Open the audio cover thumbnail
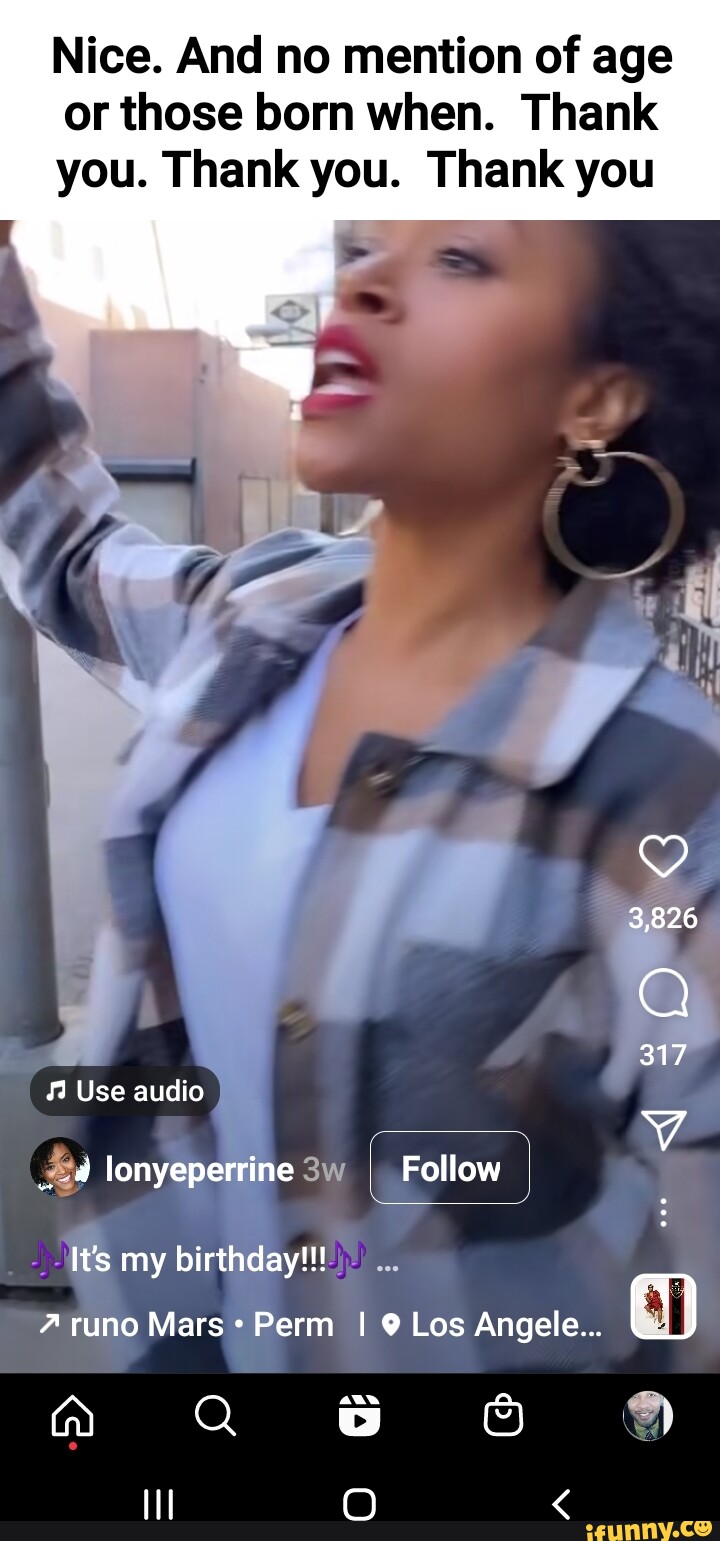Viewport: 720px width, 1541px height. point(663,1306)
